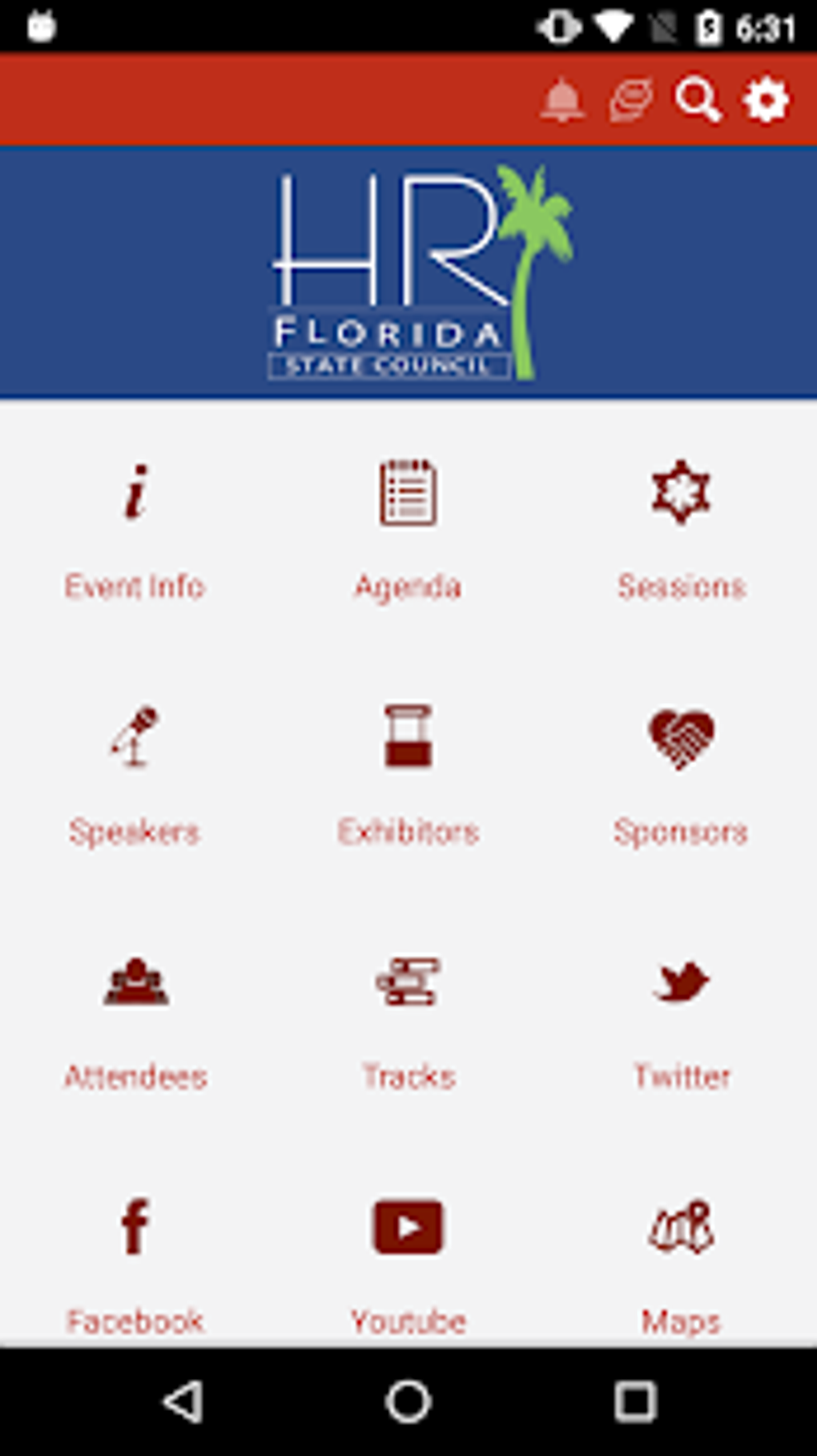Go to the home screen

click(x=408, y=1402)
